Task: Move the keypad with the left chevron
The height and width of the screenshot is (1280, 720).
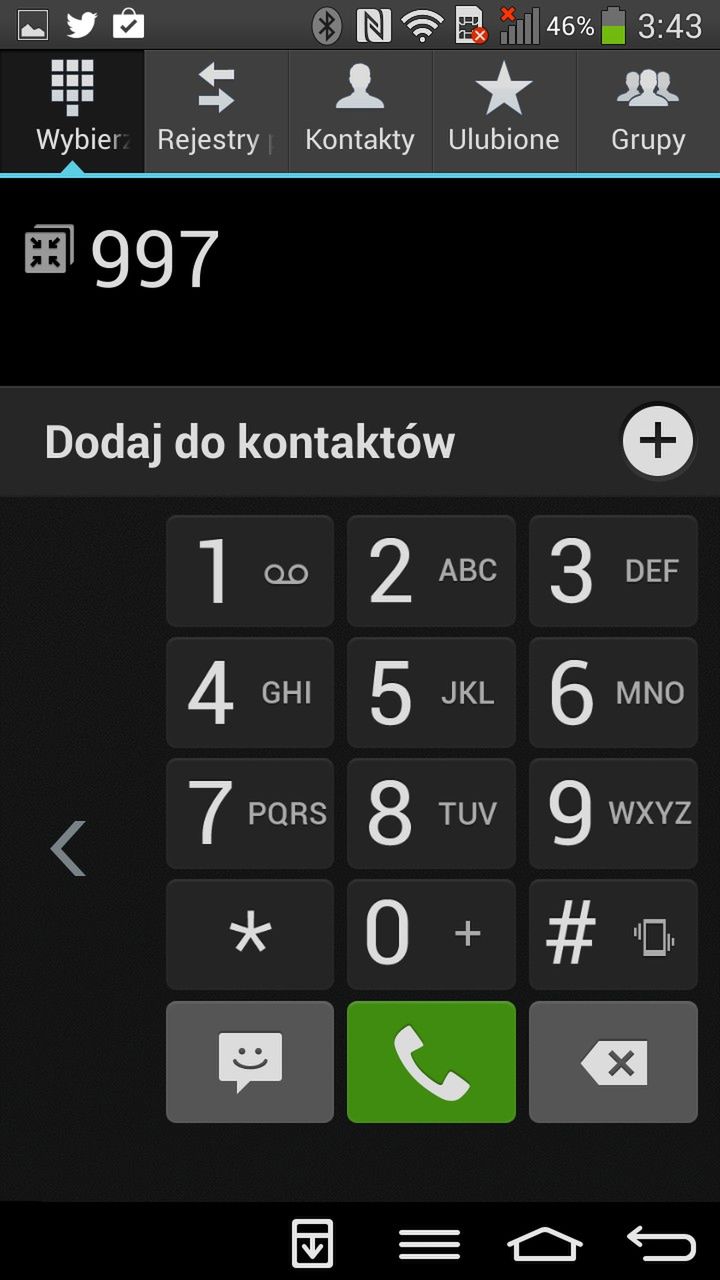Action: (68, 848)
